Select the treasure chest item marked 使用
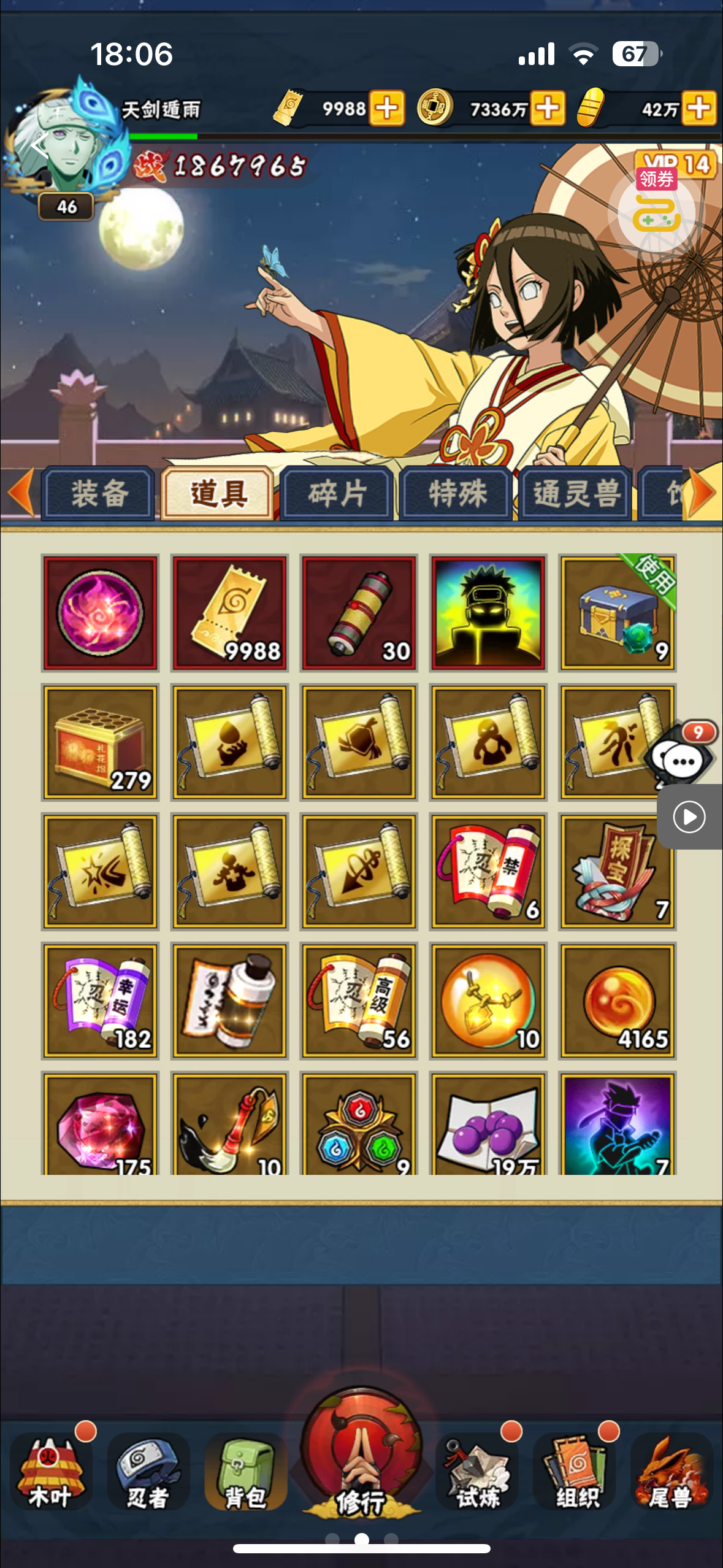The width and height of the screenshot is (723, 1568). (x=618, y=613)
